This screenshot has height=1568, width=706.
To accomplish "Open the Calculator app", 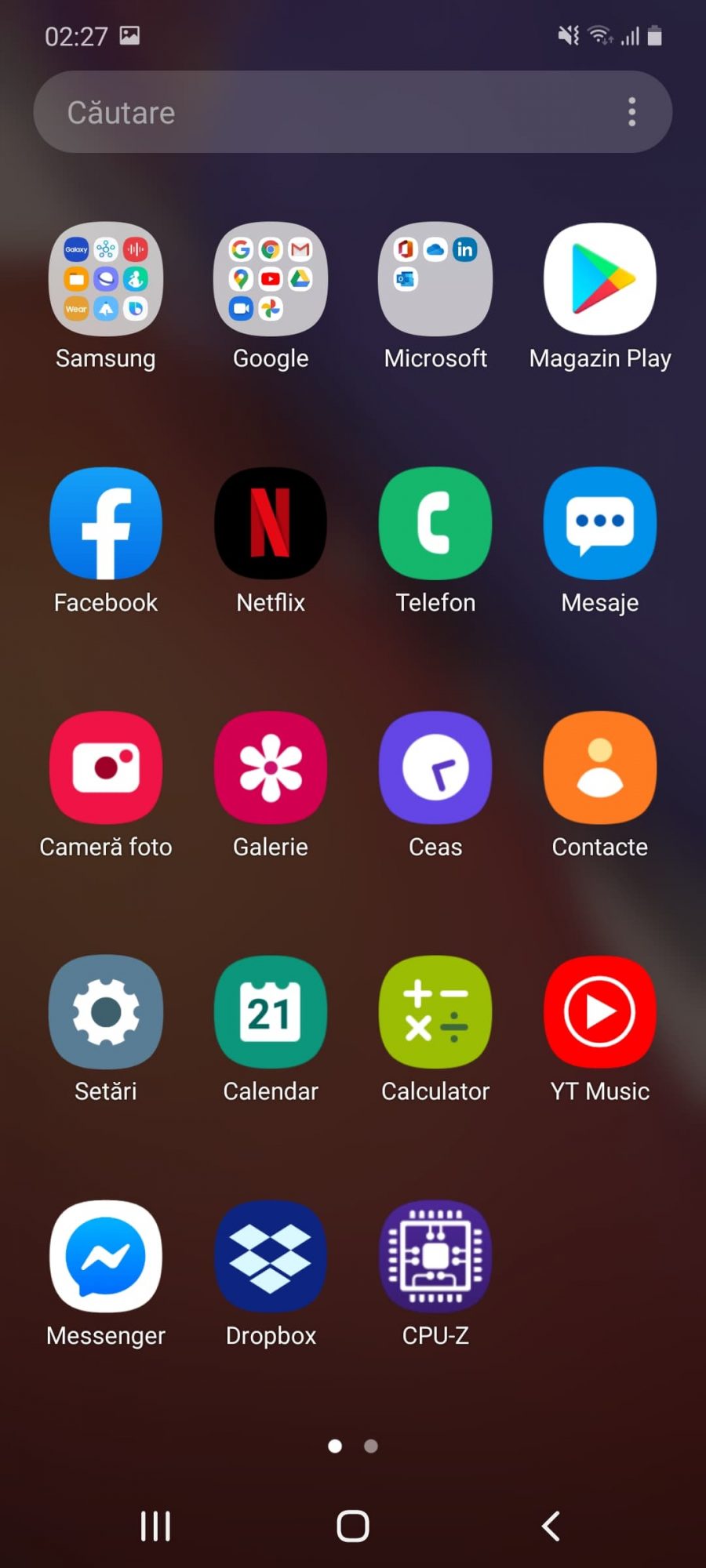I will [x=435, y=1011].
